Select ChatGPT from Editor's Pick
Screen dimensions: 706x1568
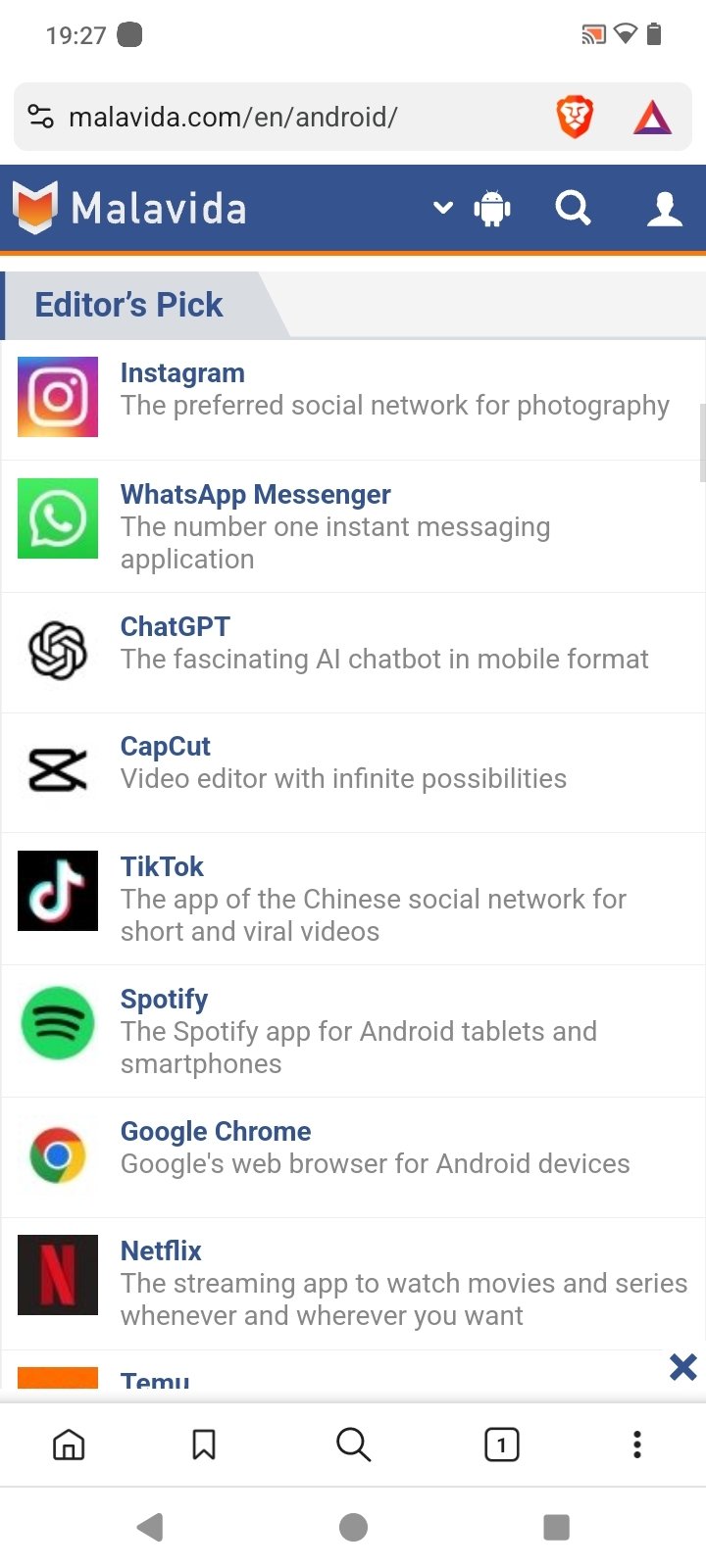pos(353,653)
